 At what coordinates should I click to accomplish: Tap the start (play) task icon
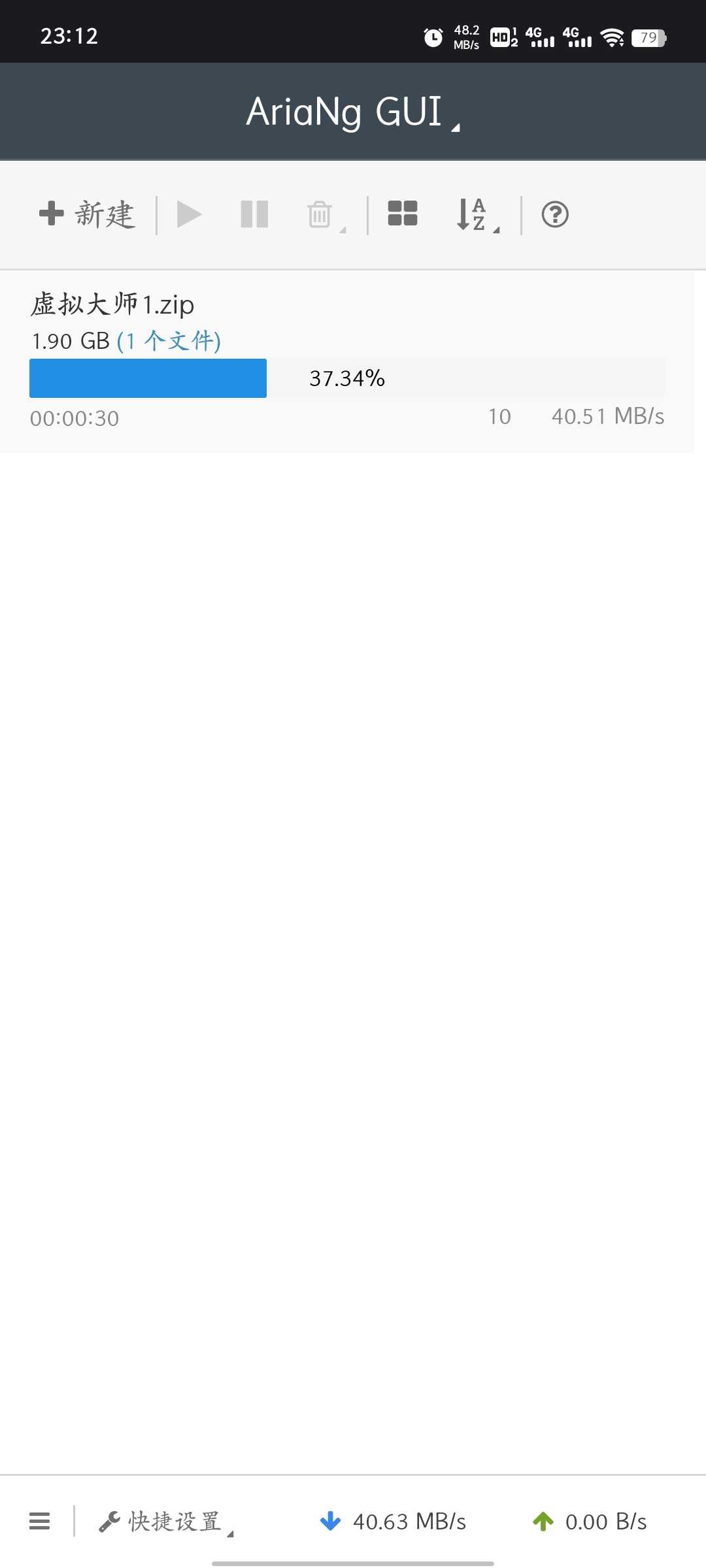click(189, 214)
